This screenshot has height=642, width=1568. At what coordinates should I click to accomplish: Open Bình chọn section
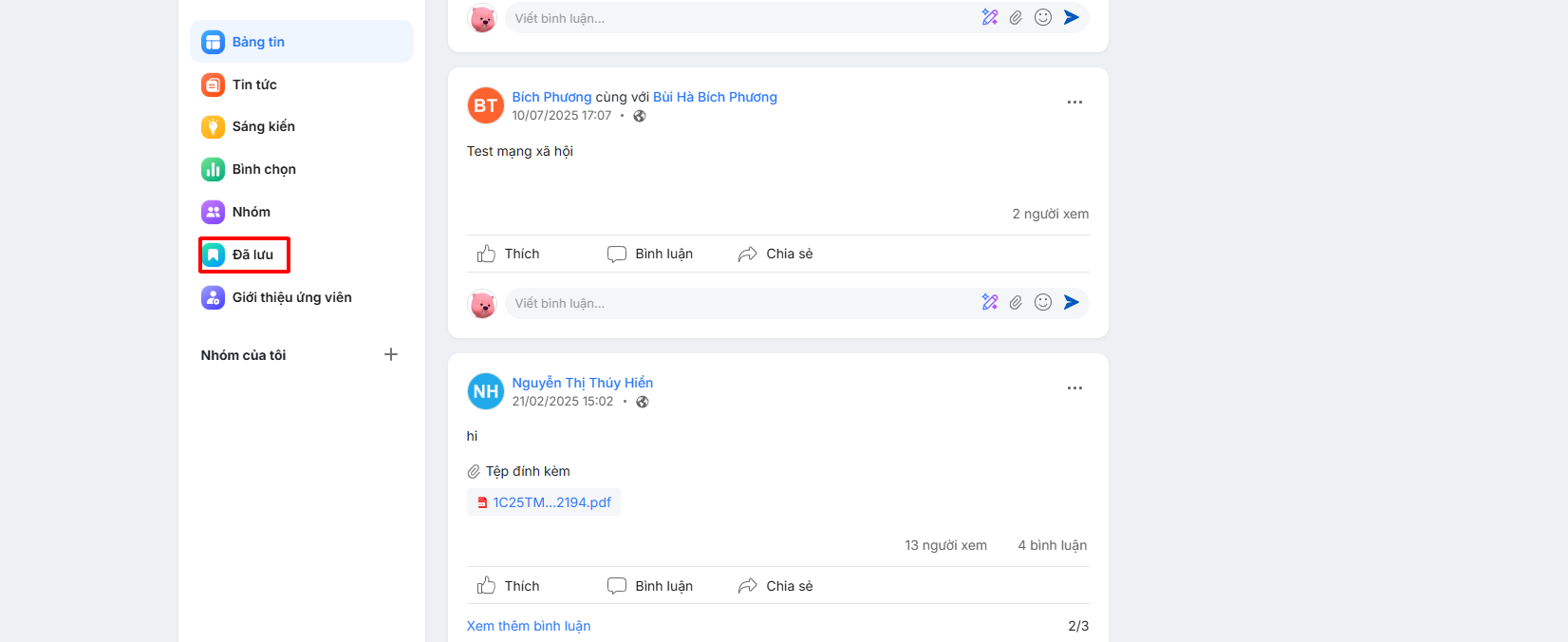263,169
